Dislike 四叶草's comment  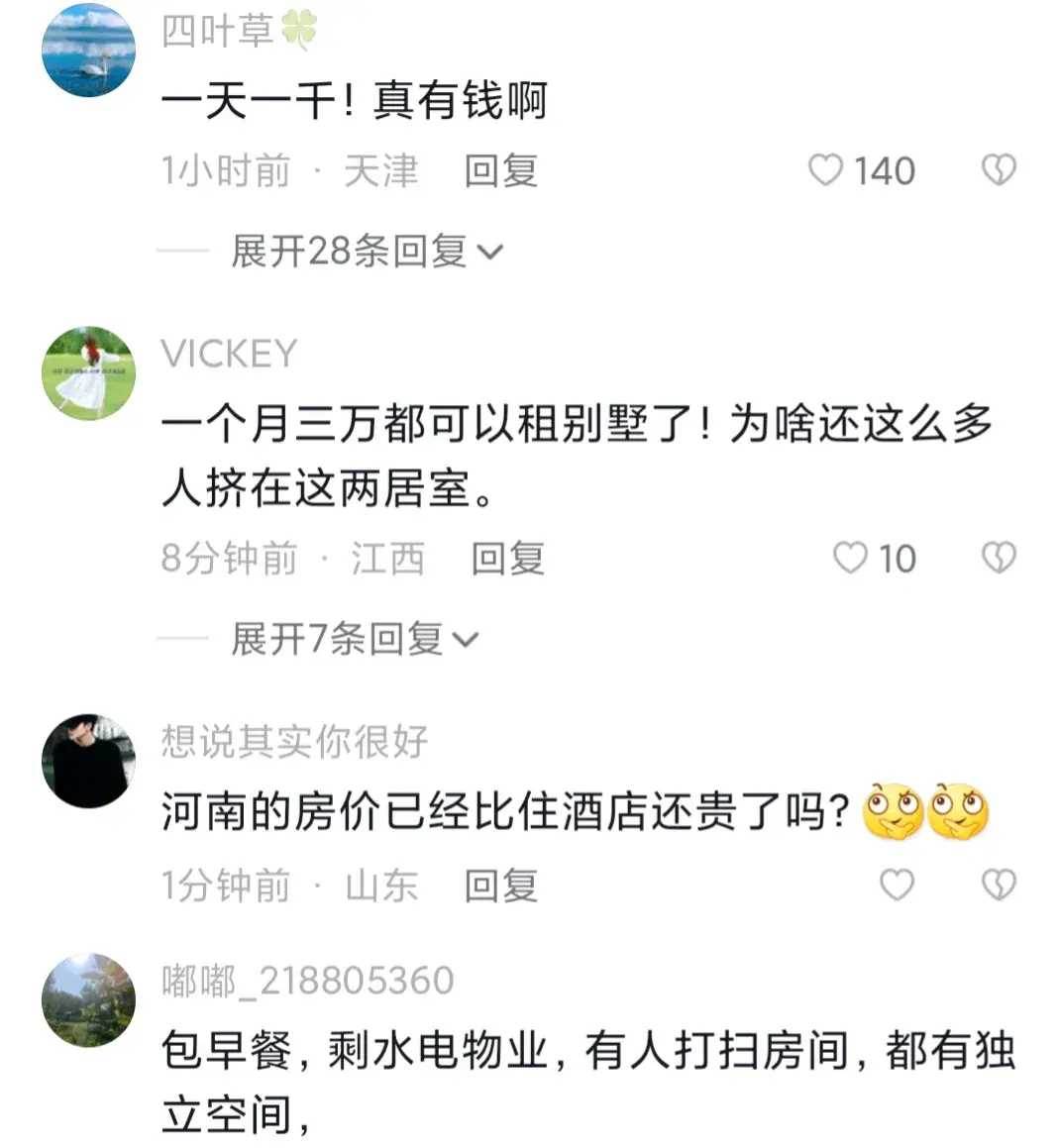point(998,170)
